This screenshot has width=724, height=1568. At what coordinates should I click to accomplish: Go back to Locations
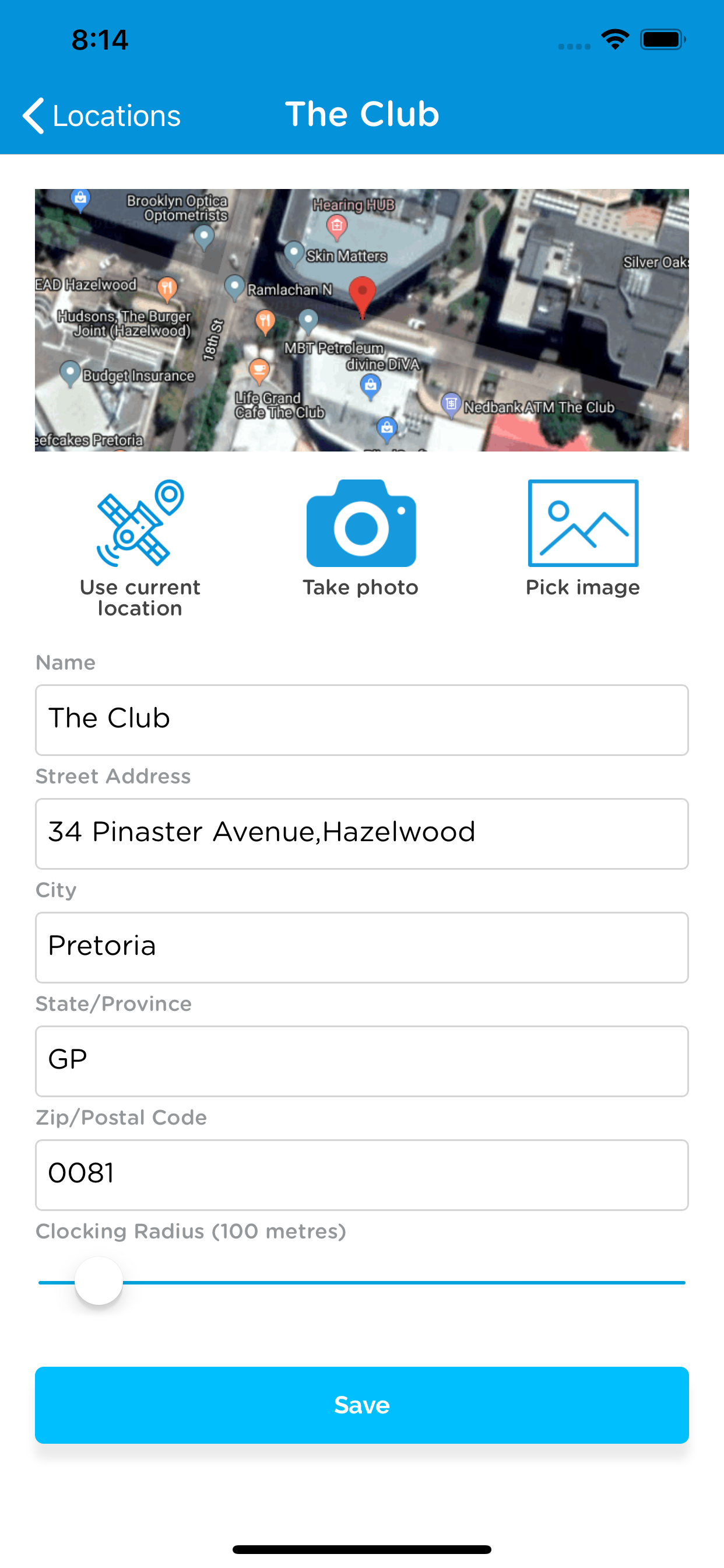[101, 115]
